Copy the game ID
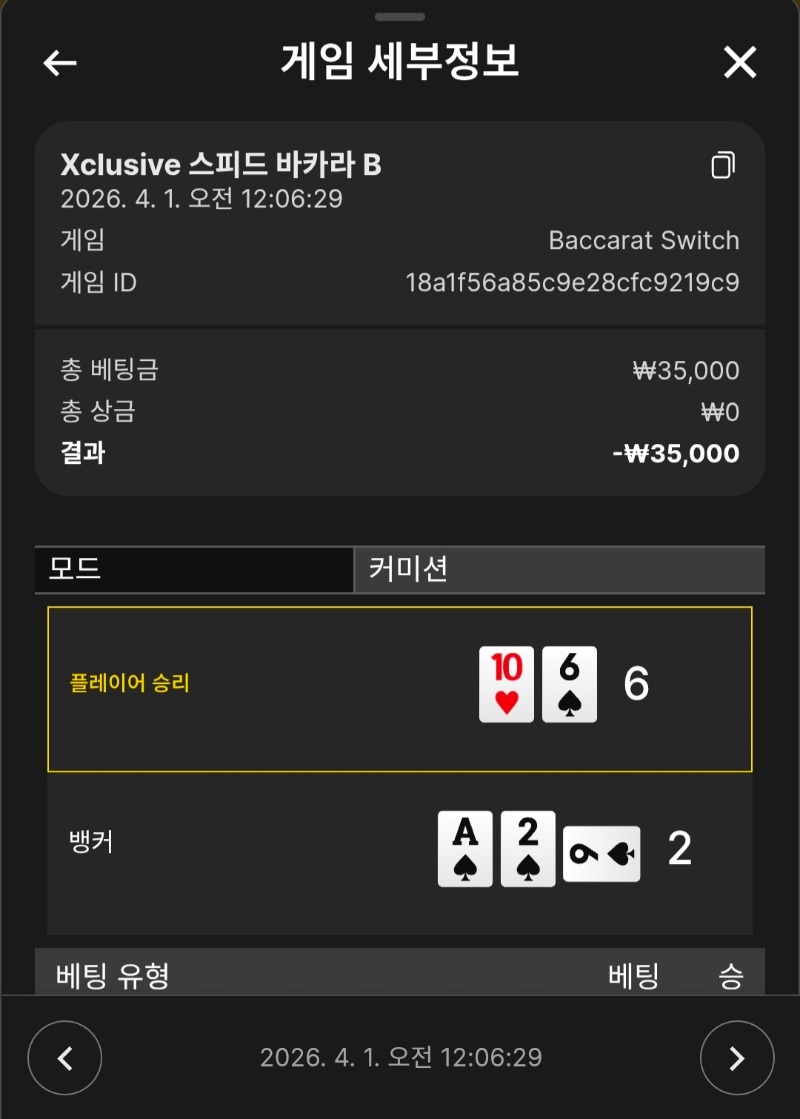The height and width of the screenshot is (1119, 800). click(723, 165)
